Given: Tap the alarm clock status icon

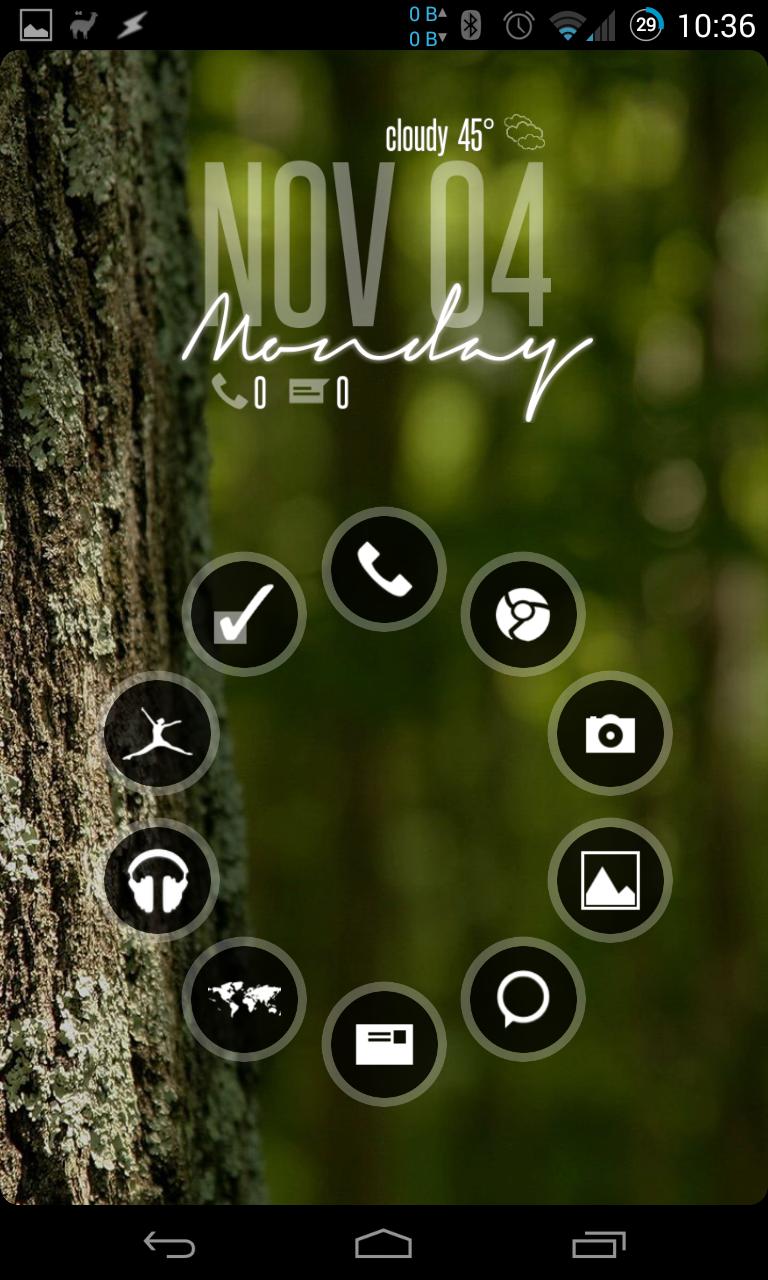Looking at the screenshot, I should pyautogui.click(x=516, y=24).
